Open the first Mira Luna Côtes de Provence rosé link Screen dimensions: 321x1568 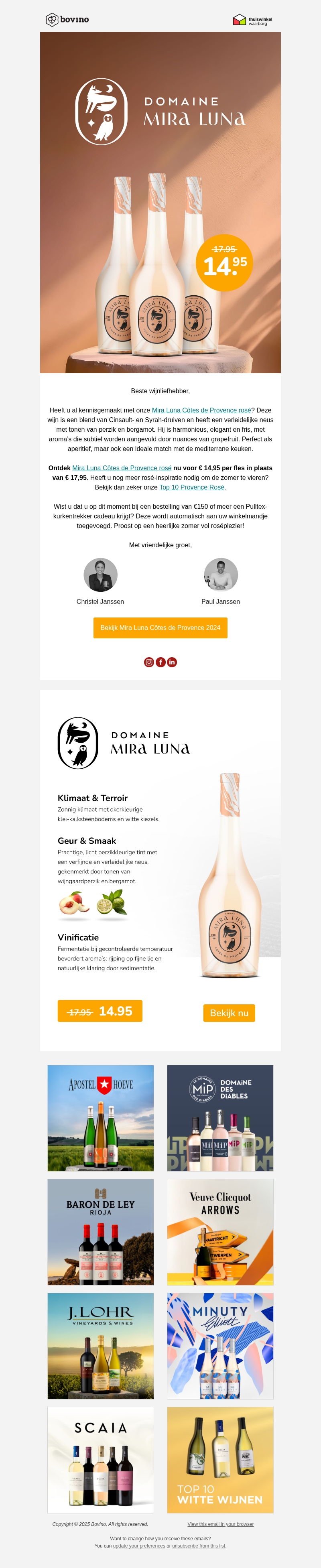click(201, 410)
